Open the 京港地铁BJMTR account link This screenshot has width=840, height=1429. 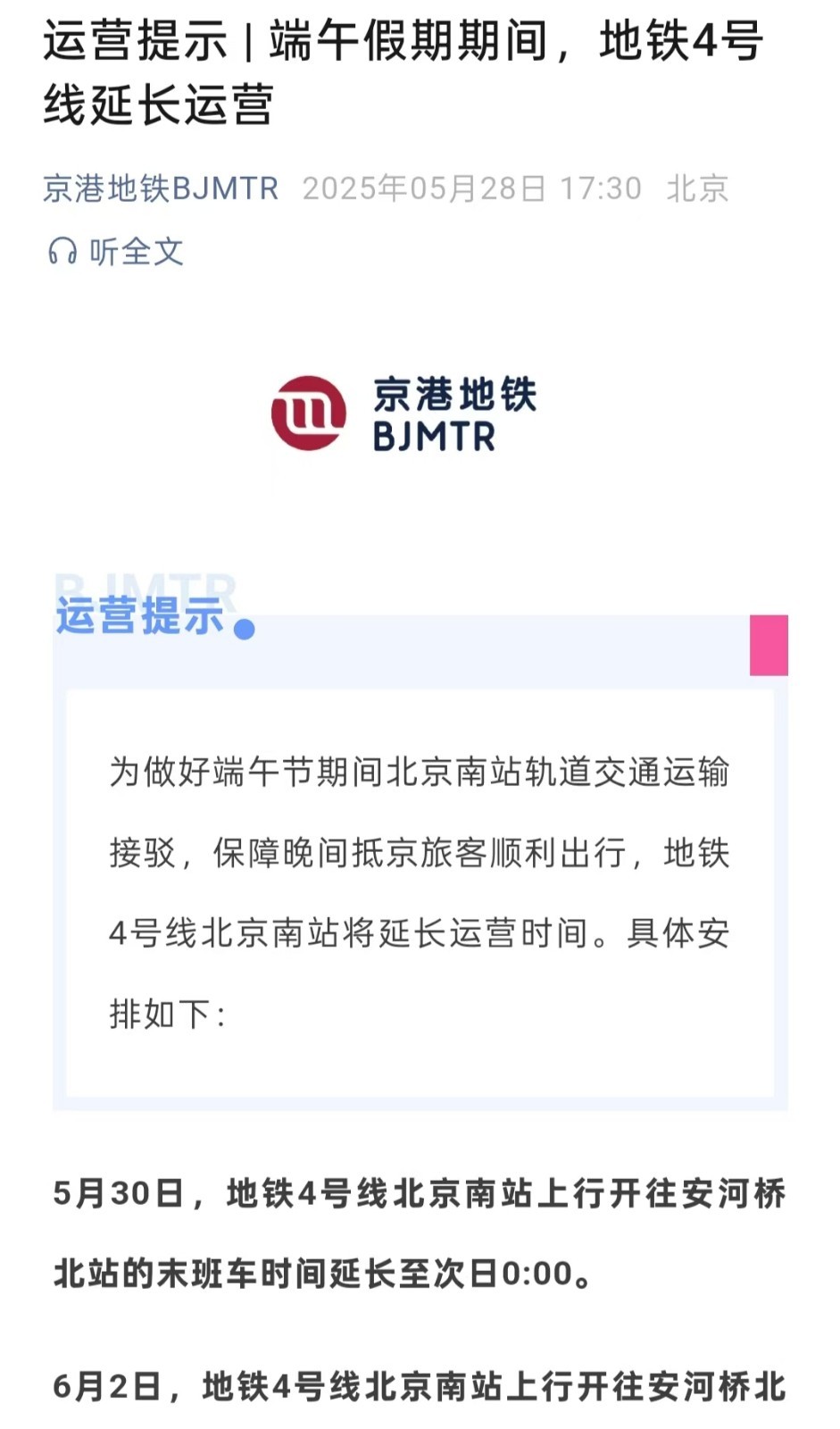coord(161,188)
